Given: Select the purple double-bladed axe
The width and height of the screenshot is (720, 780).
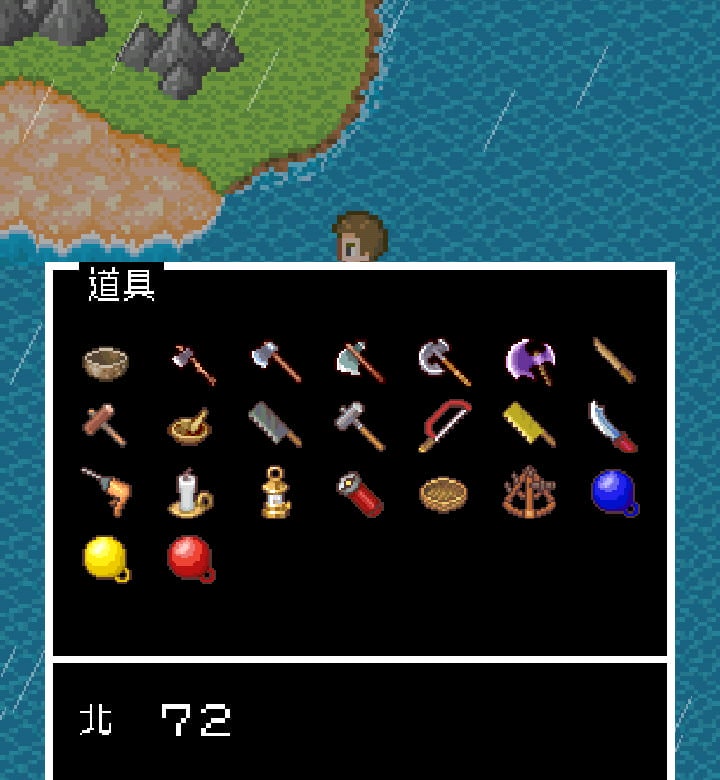Looking at the screenshot, I should 530,361.
